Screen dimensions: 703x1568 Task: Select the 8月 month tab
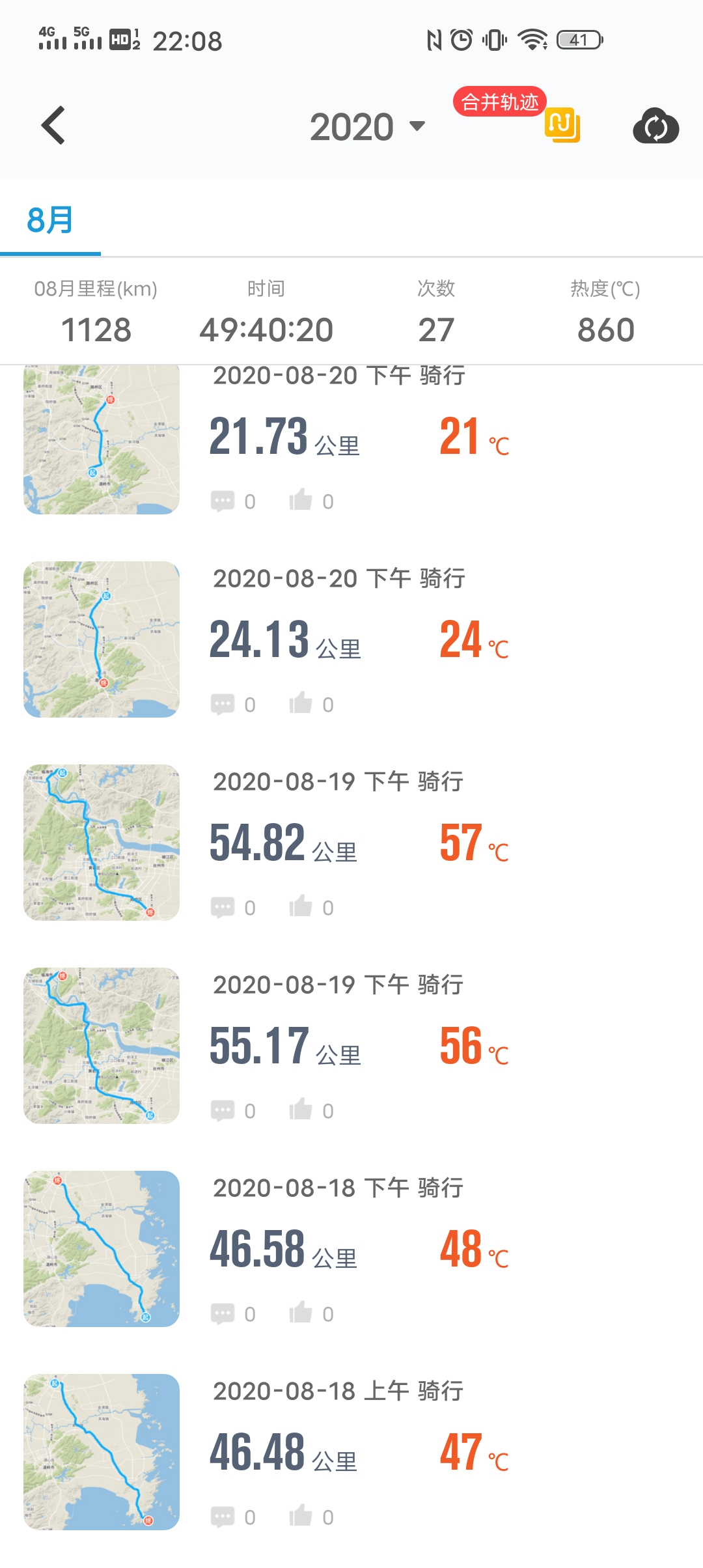50,220
